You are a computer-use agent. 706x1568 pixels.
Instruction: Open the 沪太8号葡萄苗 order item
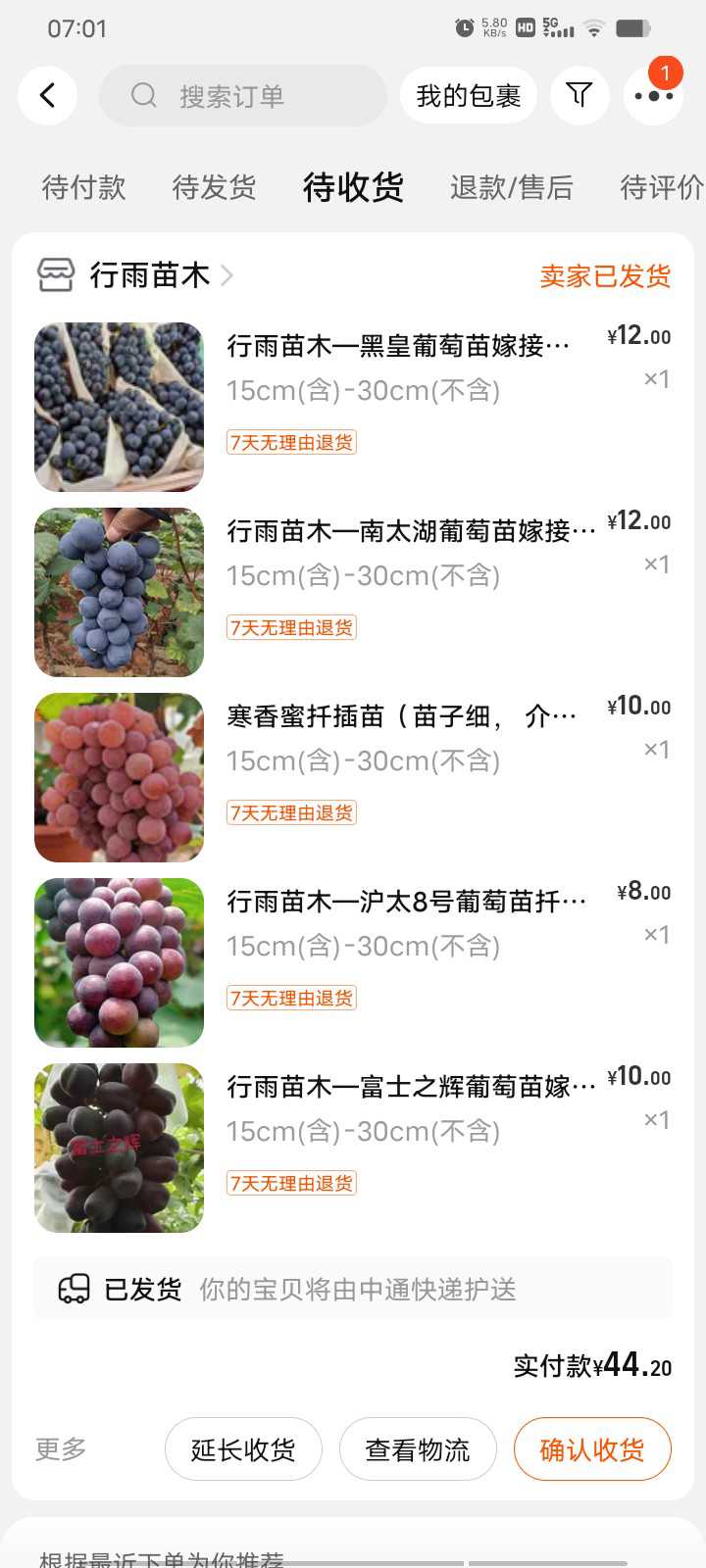[x=353, y=962]
